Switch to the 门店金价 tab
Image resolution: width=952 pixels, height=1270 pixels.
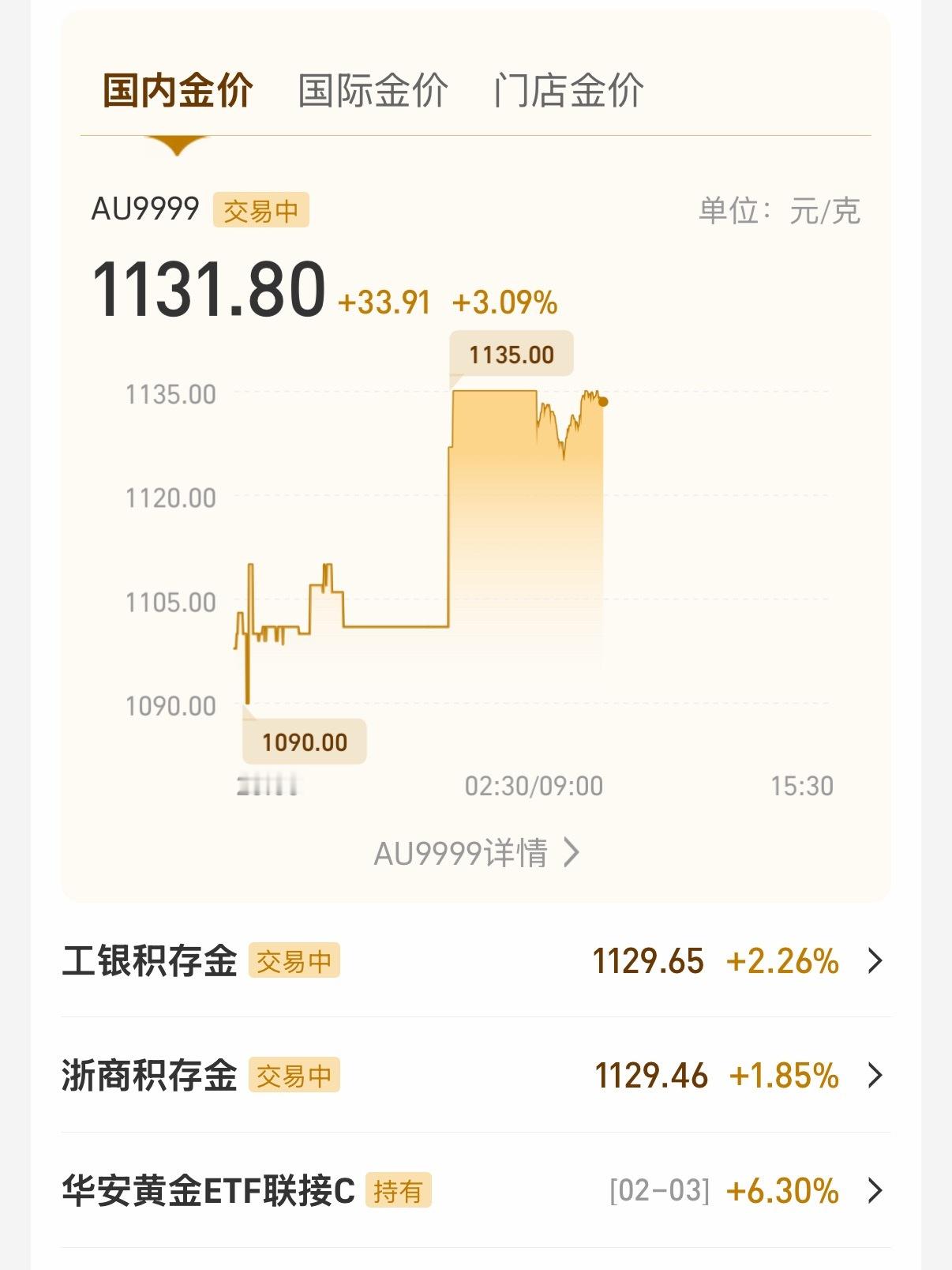pos(568,90)
